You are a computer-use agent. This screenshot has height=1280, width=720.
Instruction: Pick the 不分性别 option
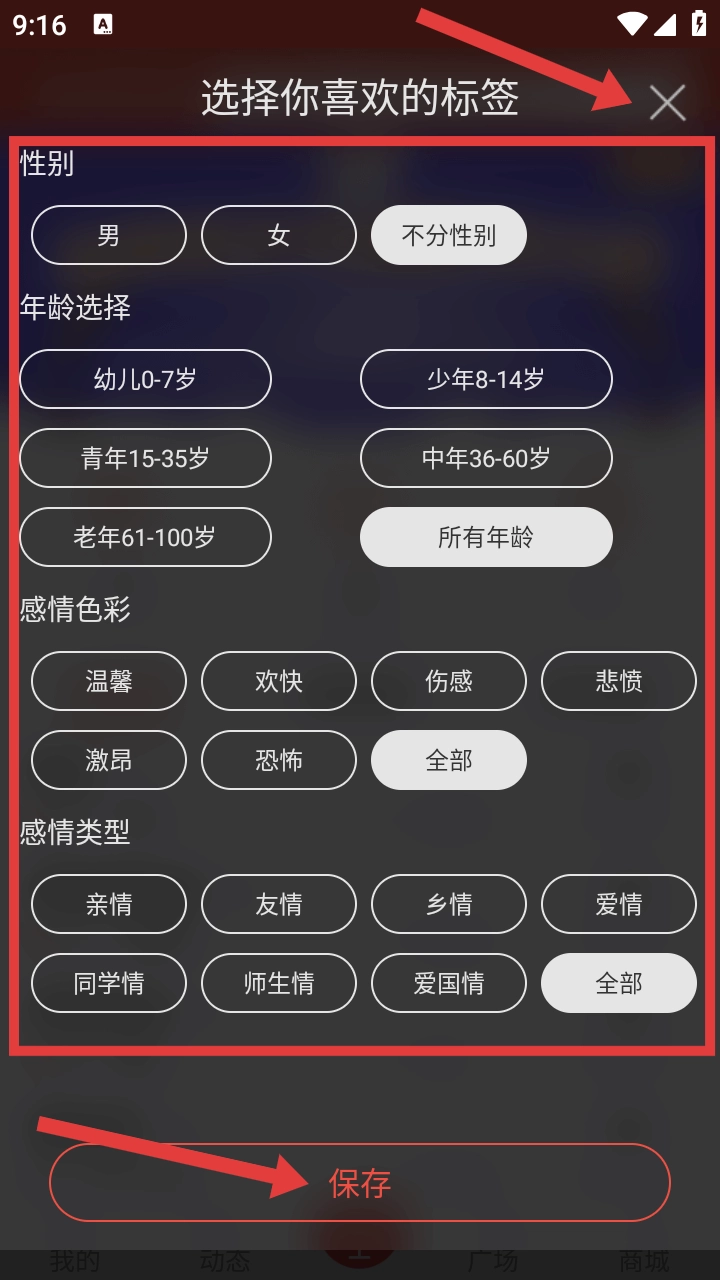pos(449,236)
